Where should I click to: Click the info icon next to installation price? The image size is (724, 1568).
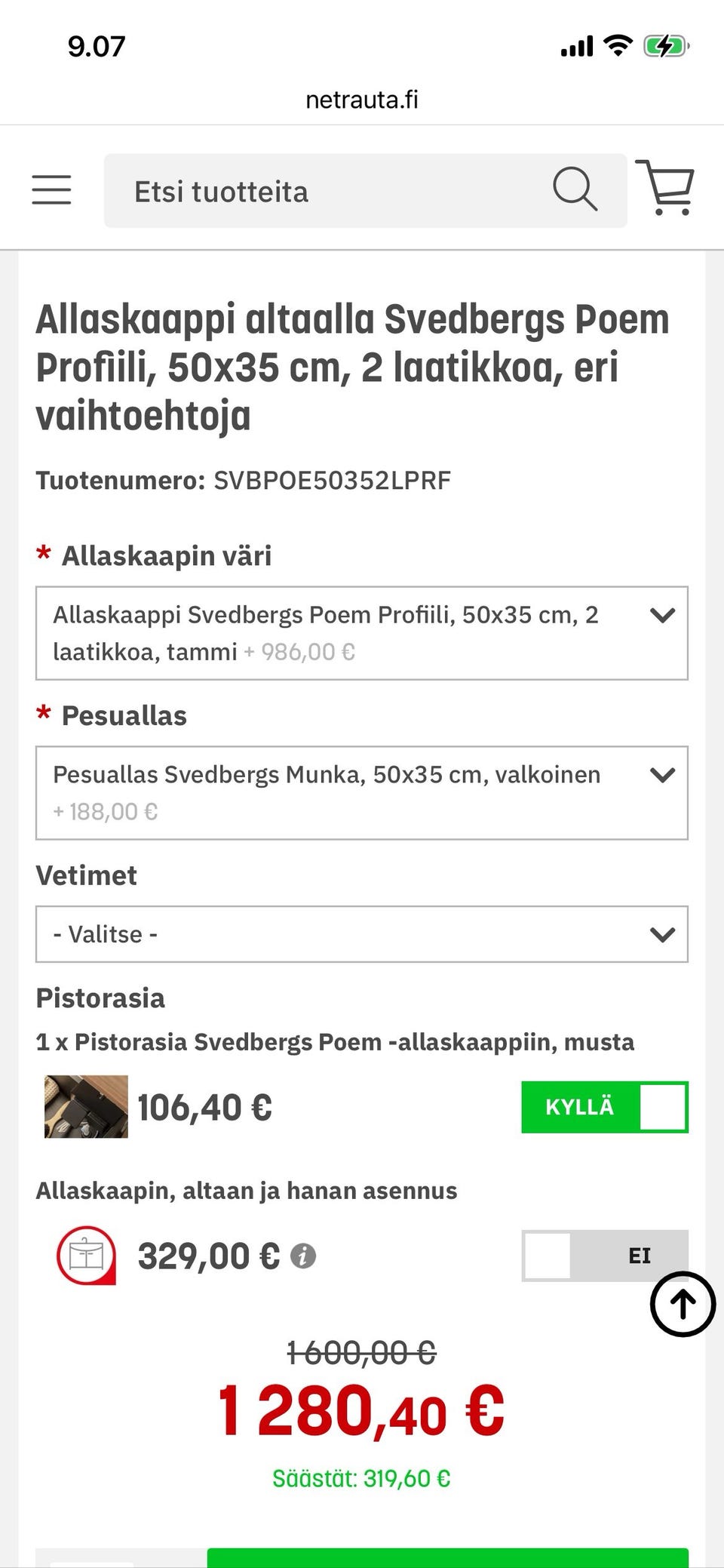(304, 1255)
